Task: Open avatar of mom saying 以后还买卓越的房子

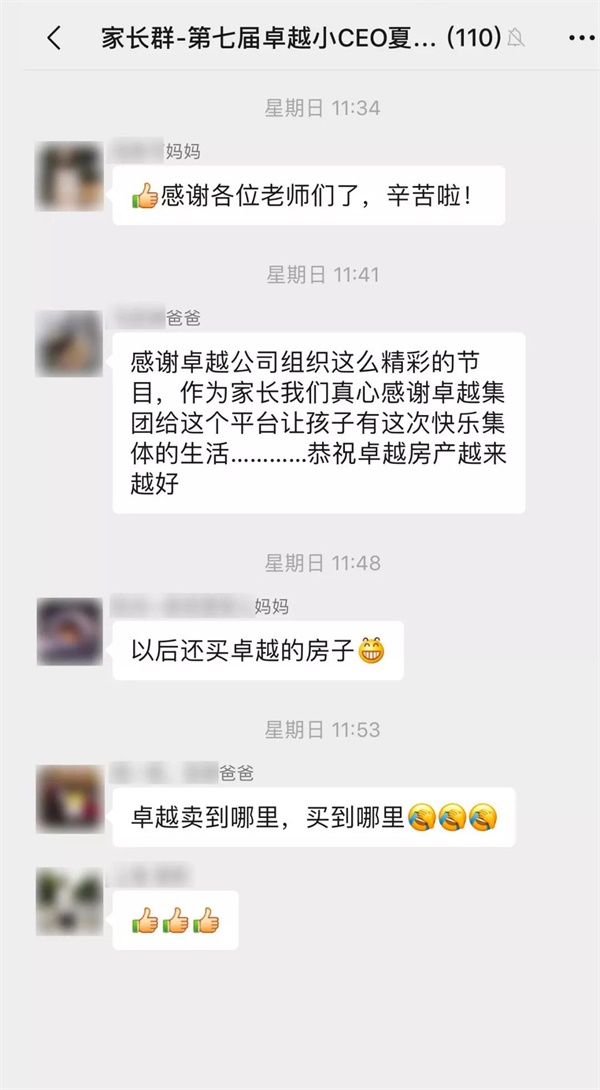Action: pyautogui.click(x=69, y=631)
